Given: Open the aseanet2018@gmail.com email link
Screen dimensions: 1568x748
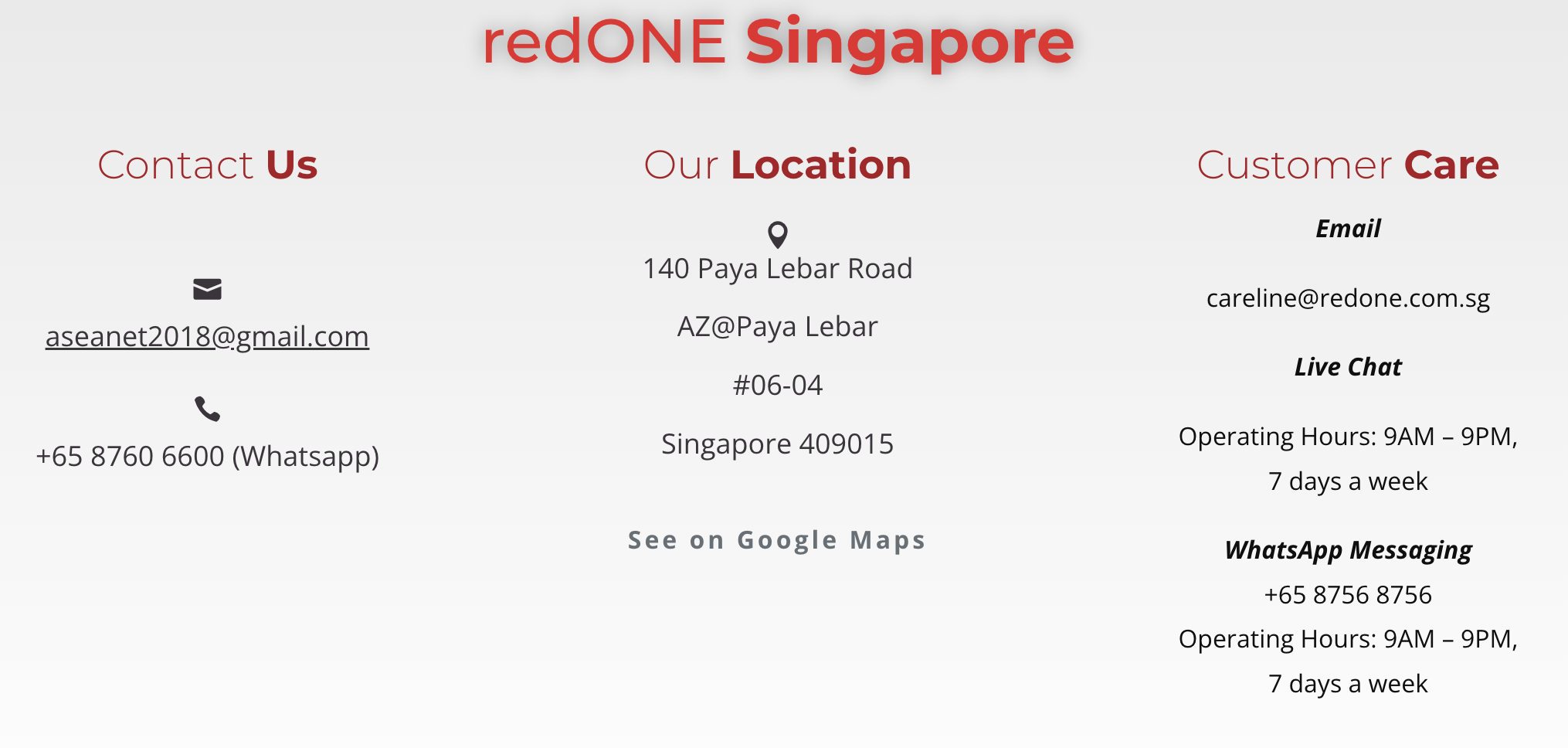Looking at the screenshot, I should pyautogui.click(x=207, y=337).
